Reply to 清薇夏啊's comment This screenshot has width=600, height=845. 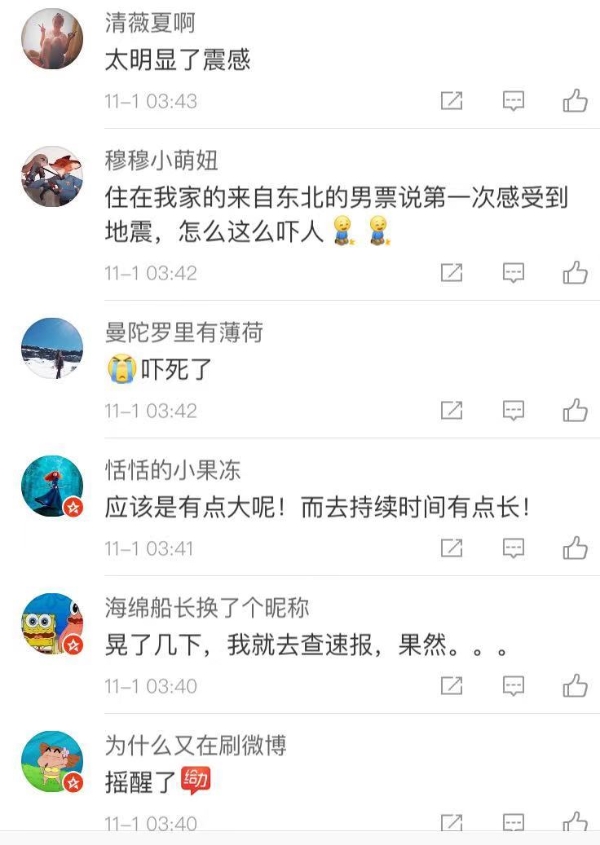[x=513, y=101]
